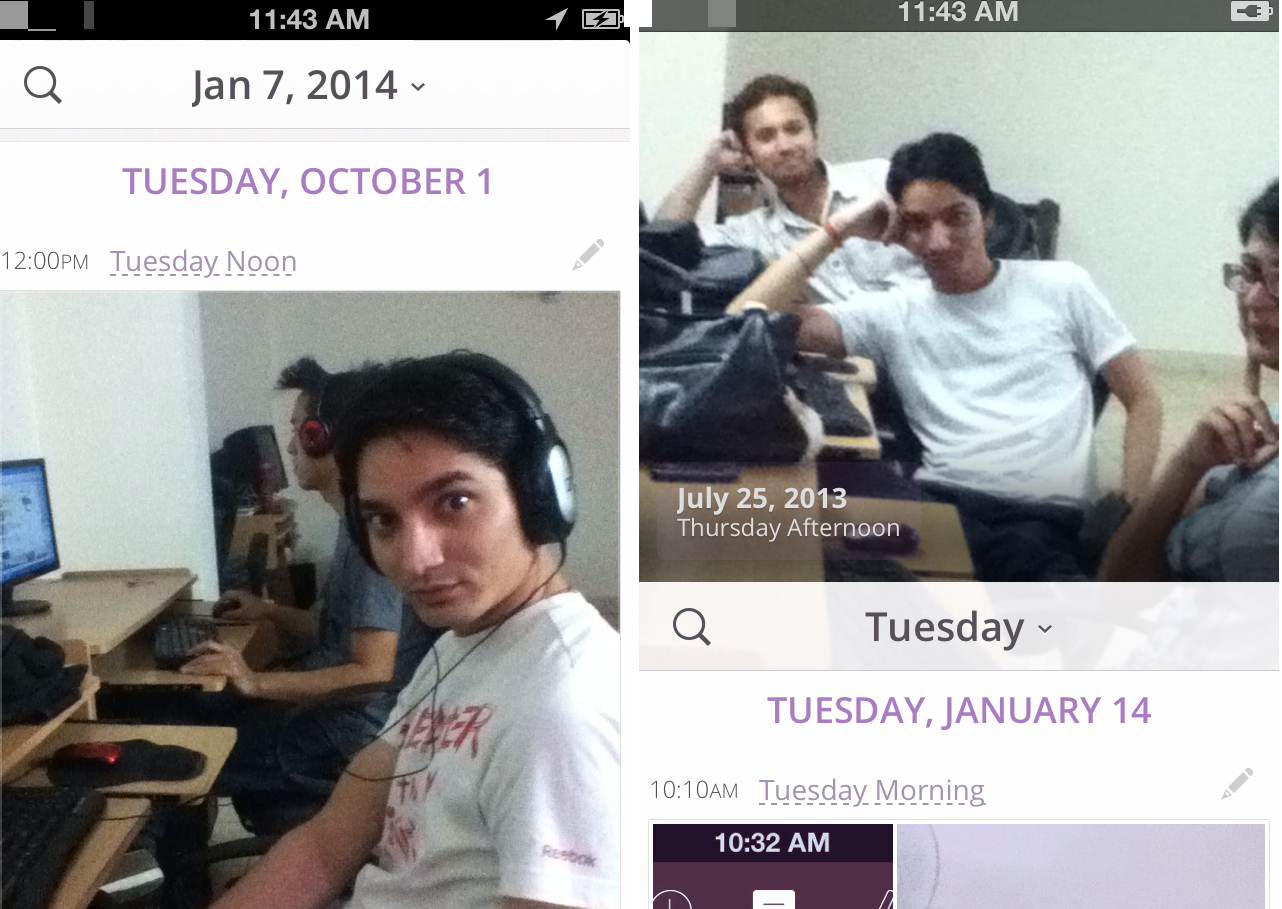Open the Tuesday Morning entry title
The image size is (1282, 909).
[x=871, y=791]
